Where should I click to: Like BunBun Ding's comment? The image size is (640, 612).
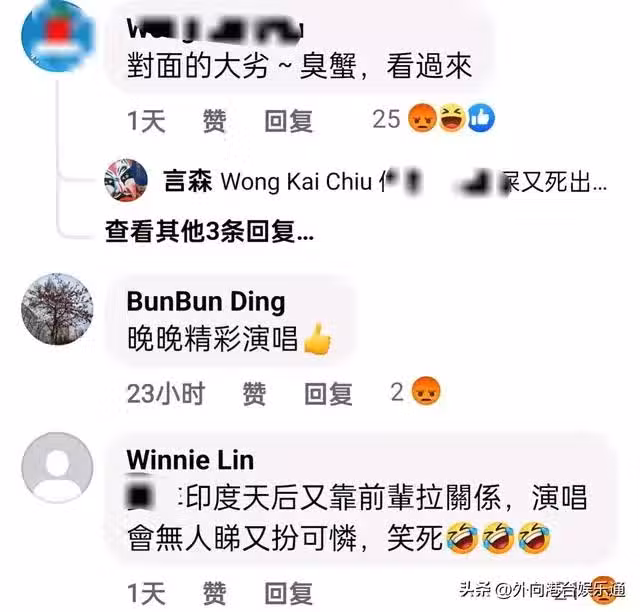254,394
